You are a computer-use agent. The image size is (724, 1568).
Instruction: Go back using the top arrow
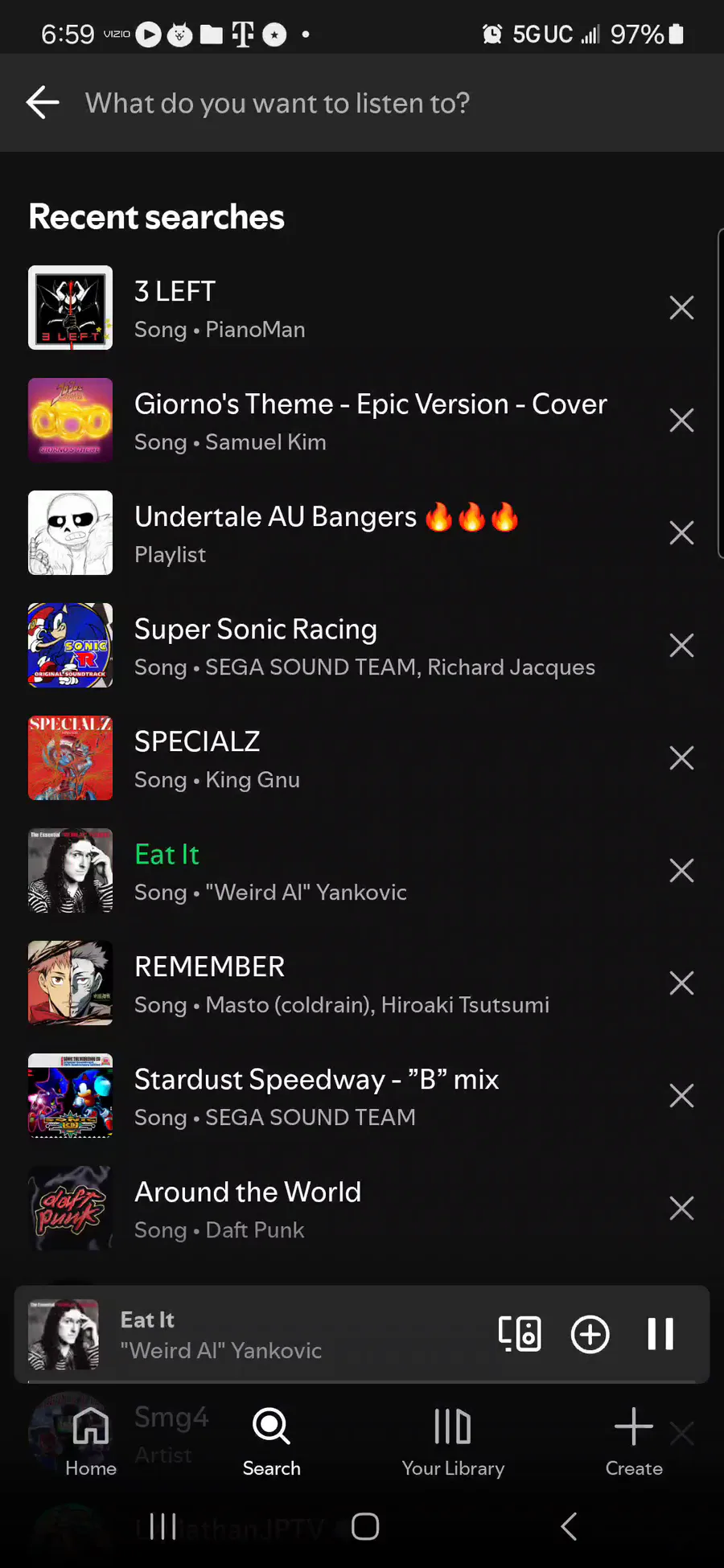43,103
